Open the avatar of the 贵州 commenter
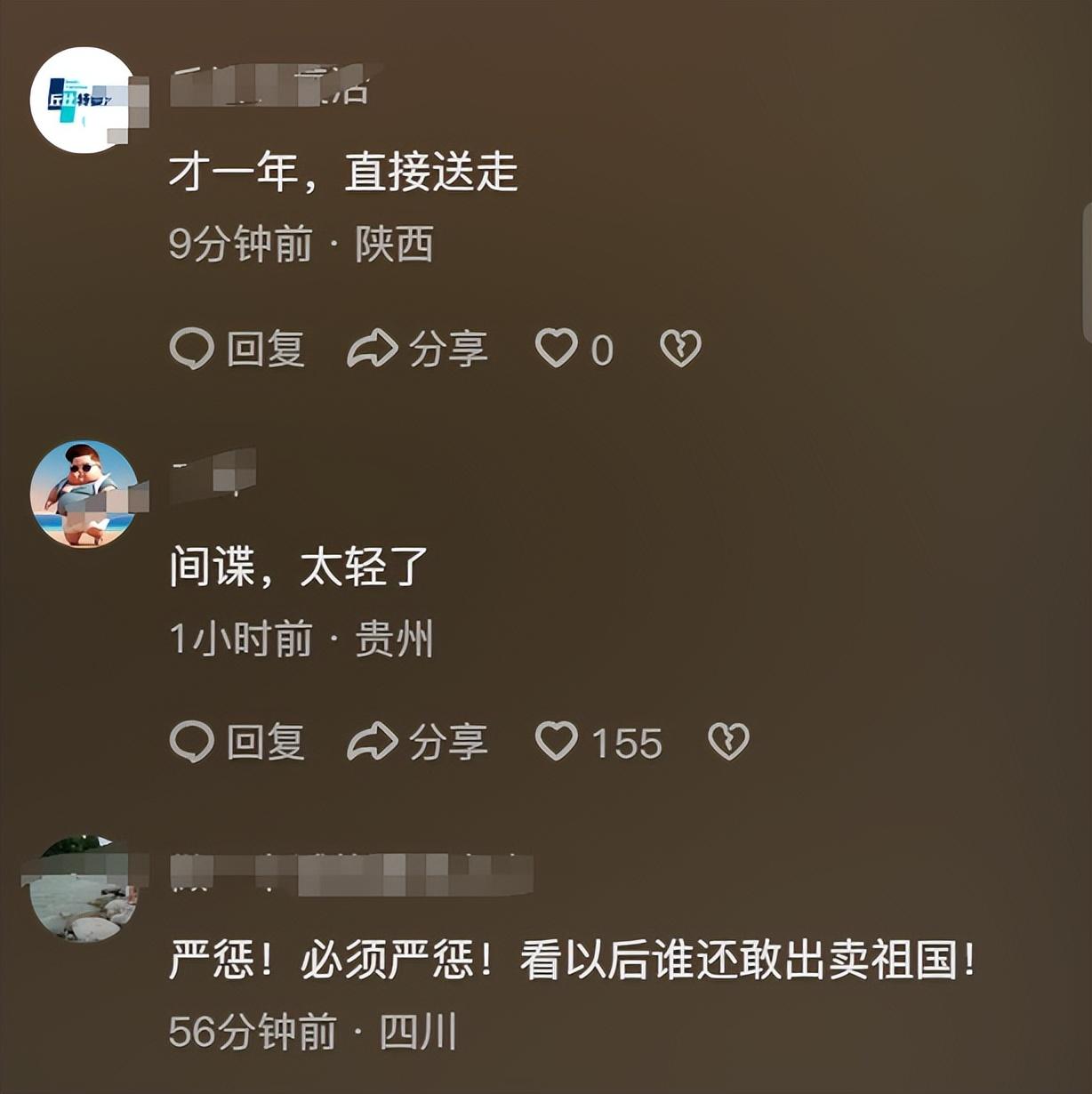The width and height of the screenshot is (1092, 1094). 84,494
